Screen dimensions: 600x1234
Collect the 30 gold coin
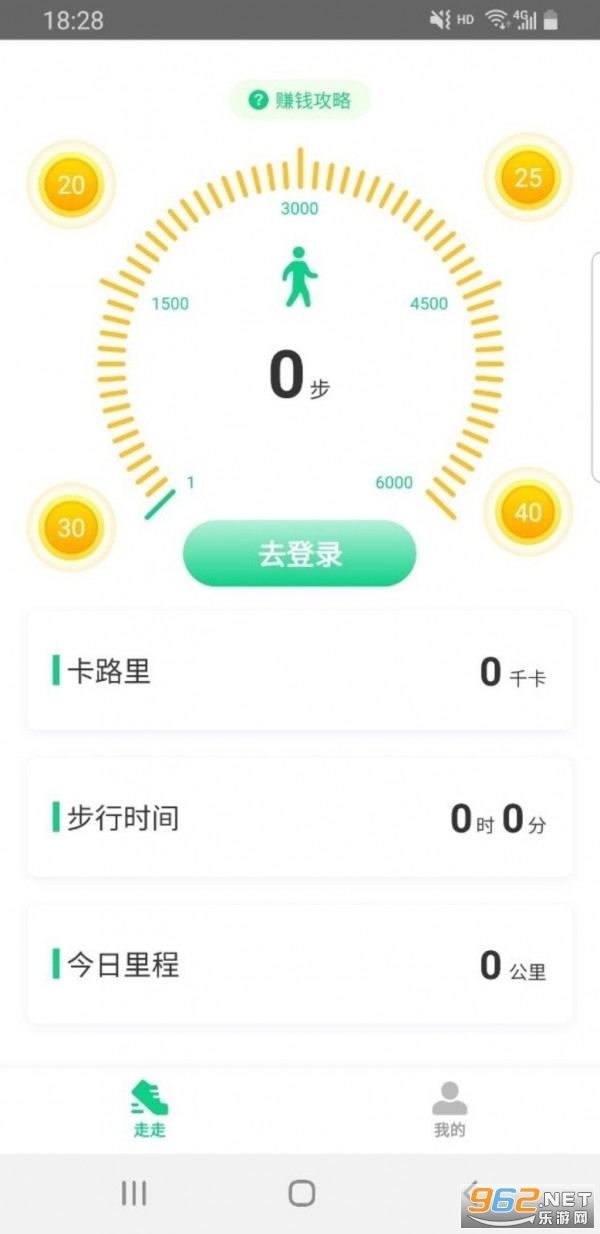(x=71, y=527)
